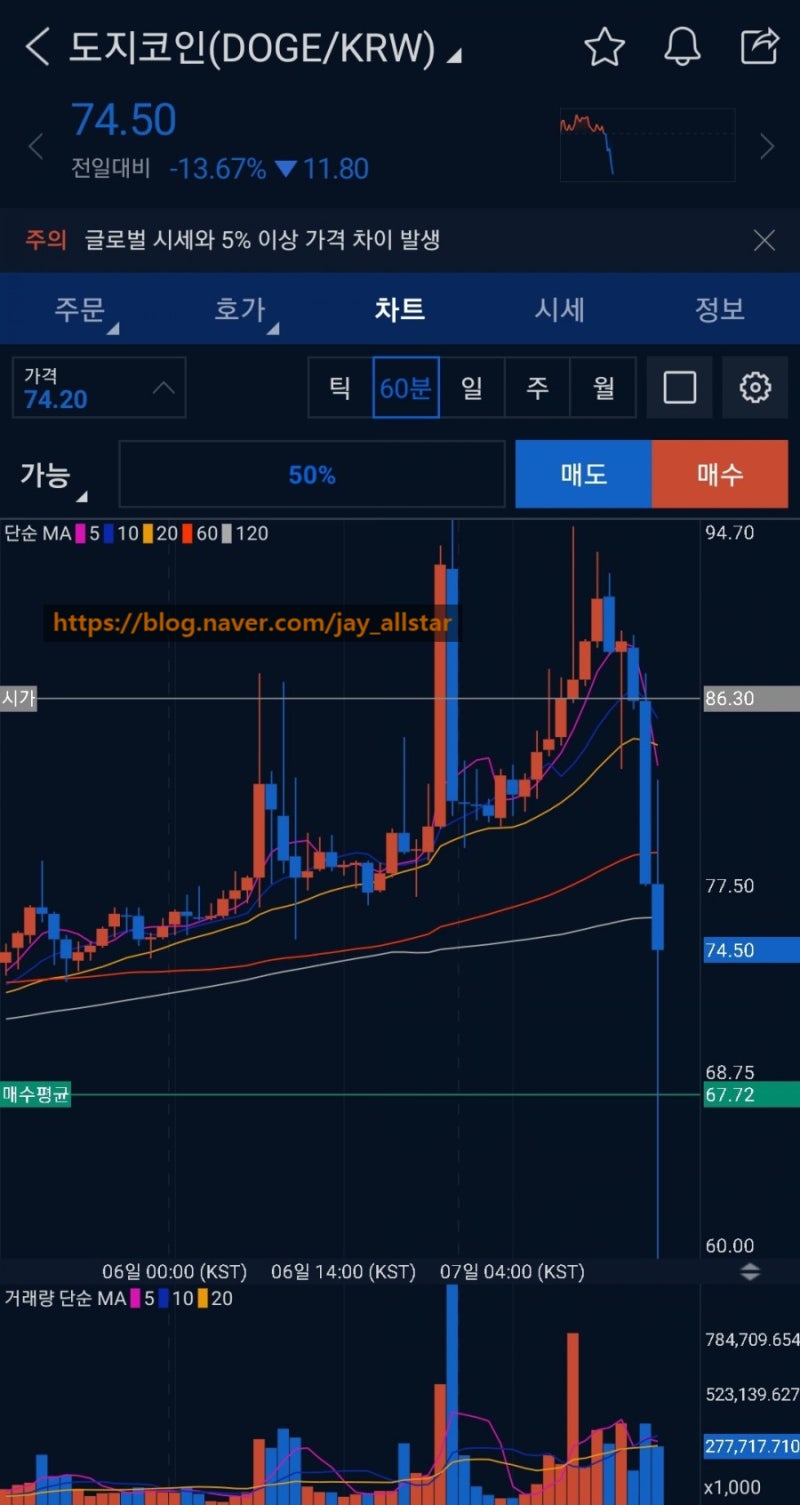
Task: Switch to the 시세 tab
Action: [559, 309]
